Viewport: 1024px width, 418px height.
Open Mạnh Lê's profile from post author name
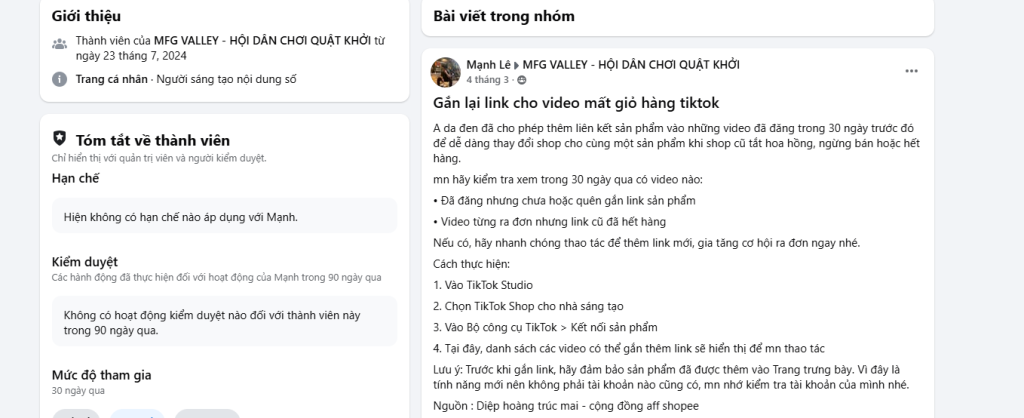click(488, 65)
